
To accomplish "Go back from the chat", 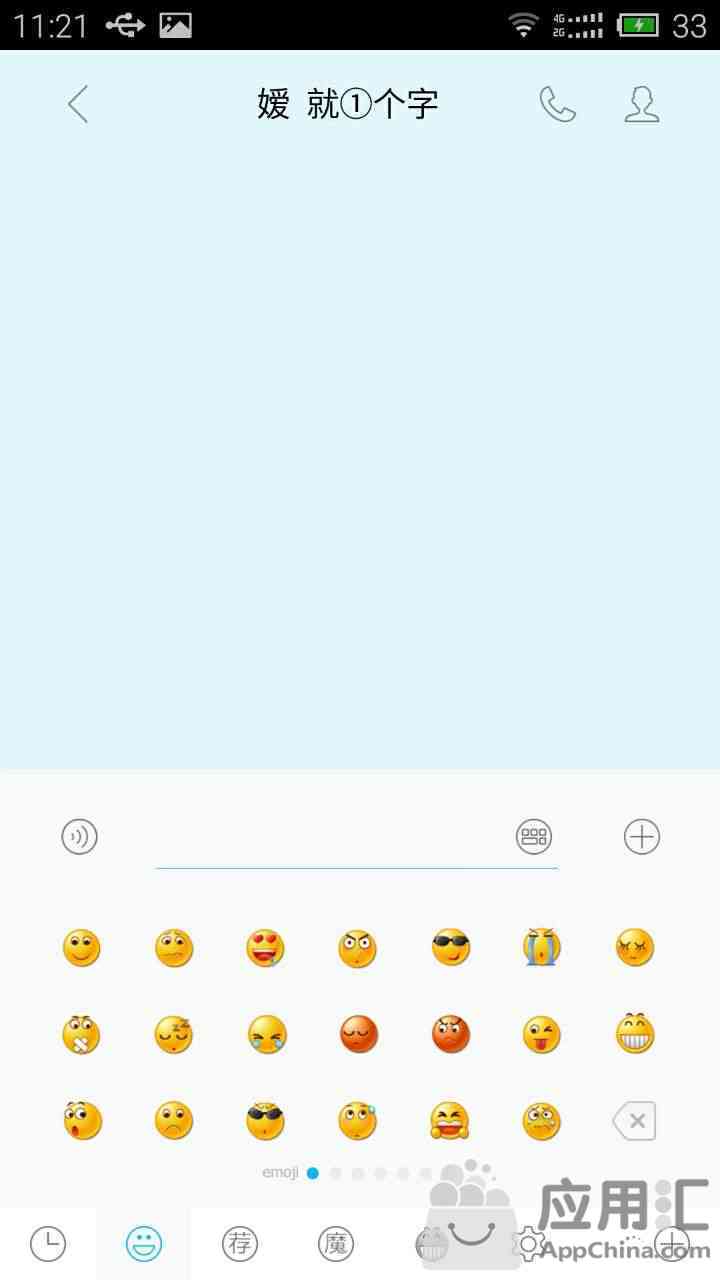I will coord(78,104).
